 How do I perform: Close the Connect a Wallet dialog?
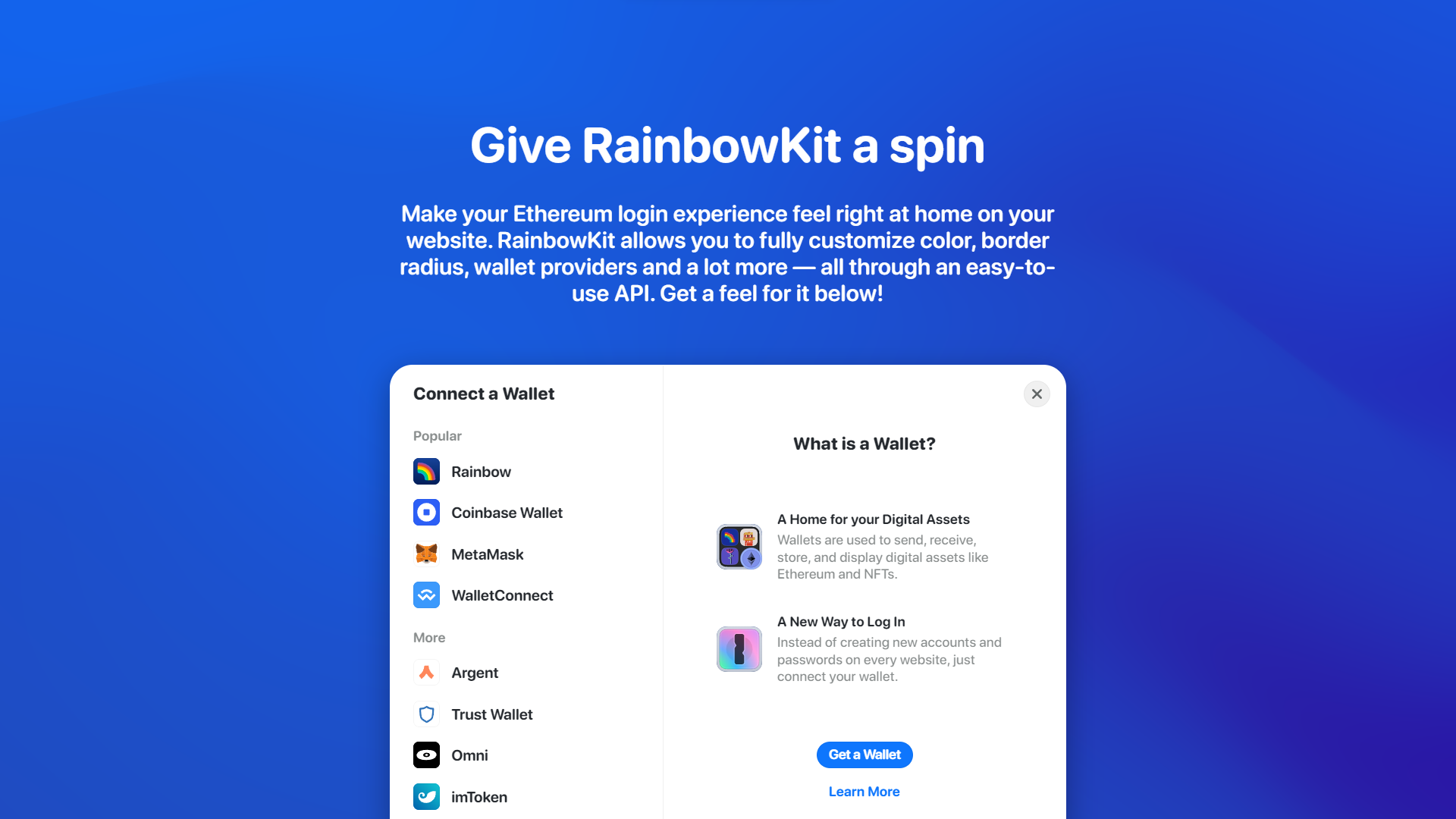click(1037, 394)
